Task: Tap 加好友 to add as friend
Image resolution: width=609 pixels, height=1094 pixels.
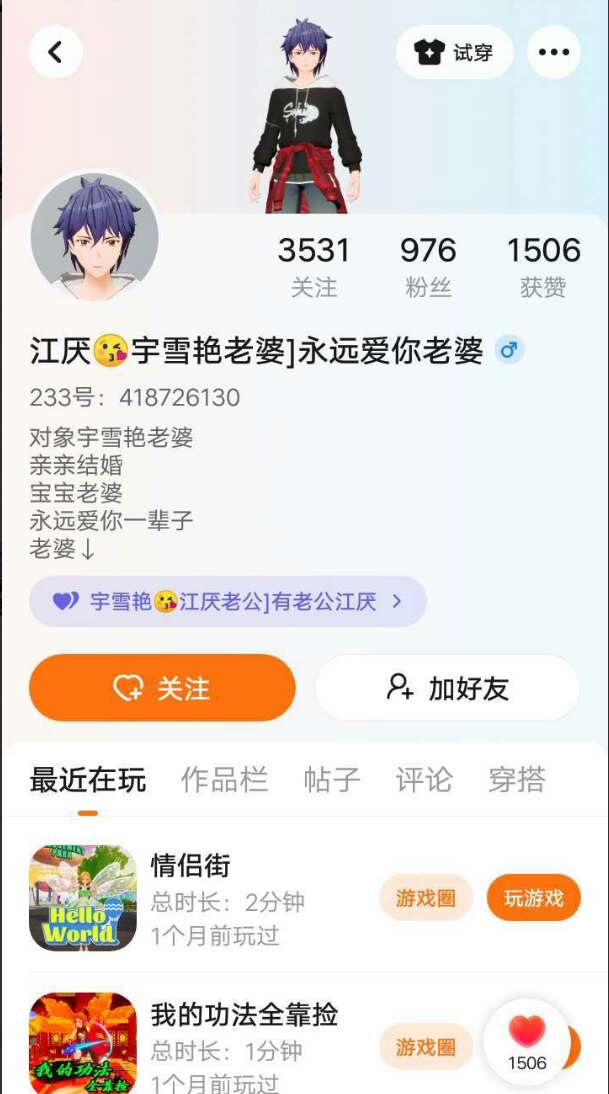Action: point(447,688)
